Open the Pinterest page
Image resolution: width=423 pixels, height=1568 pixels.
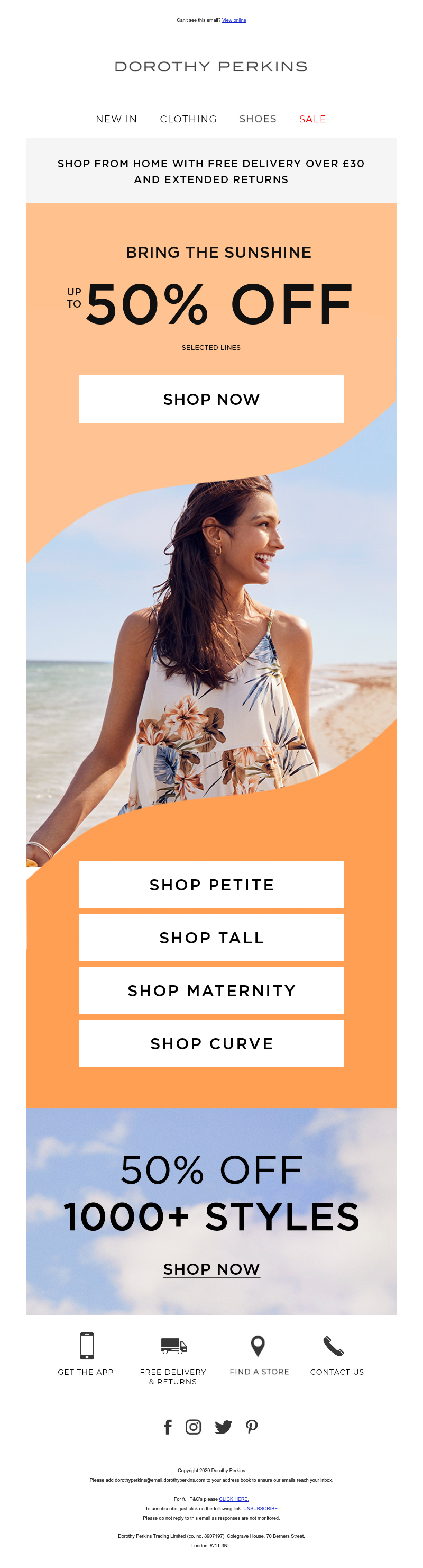point(252,1427)
